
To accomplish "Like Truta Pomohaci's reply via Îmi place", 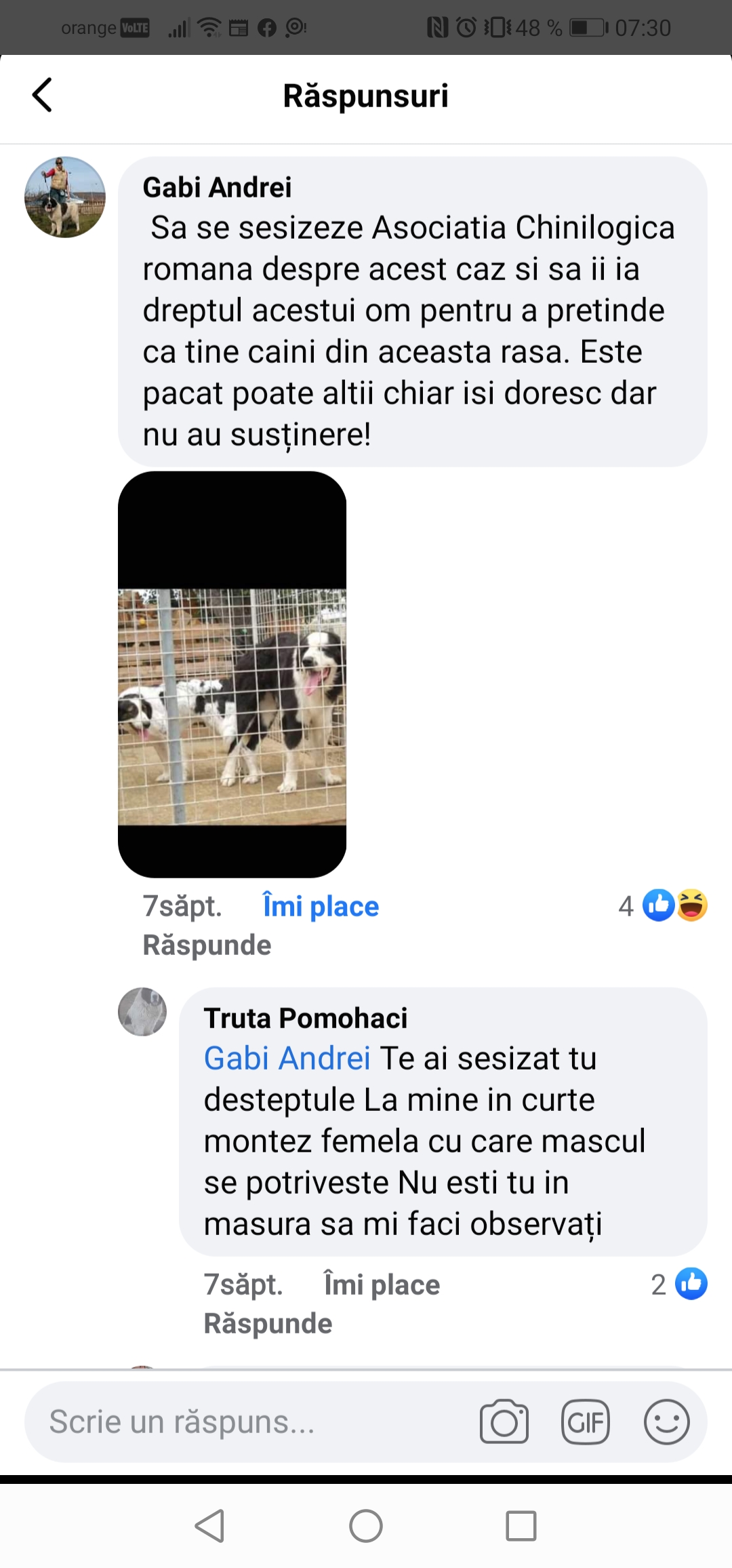I will (382, 1285).
